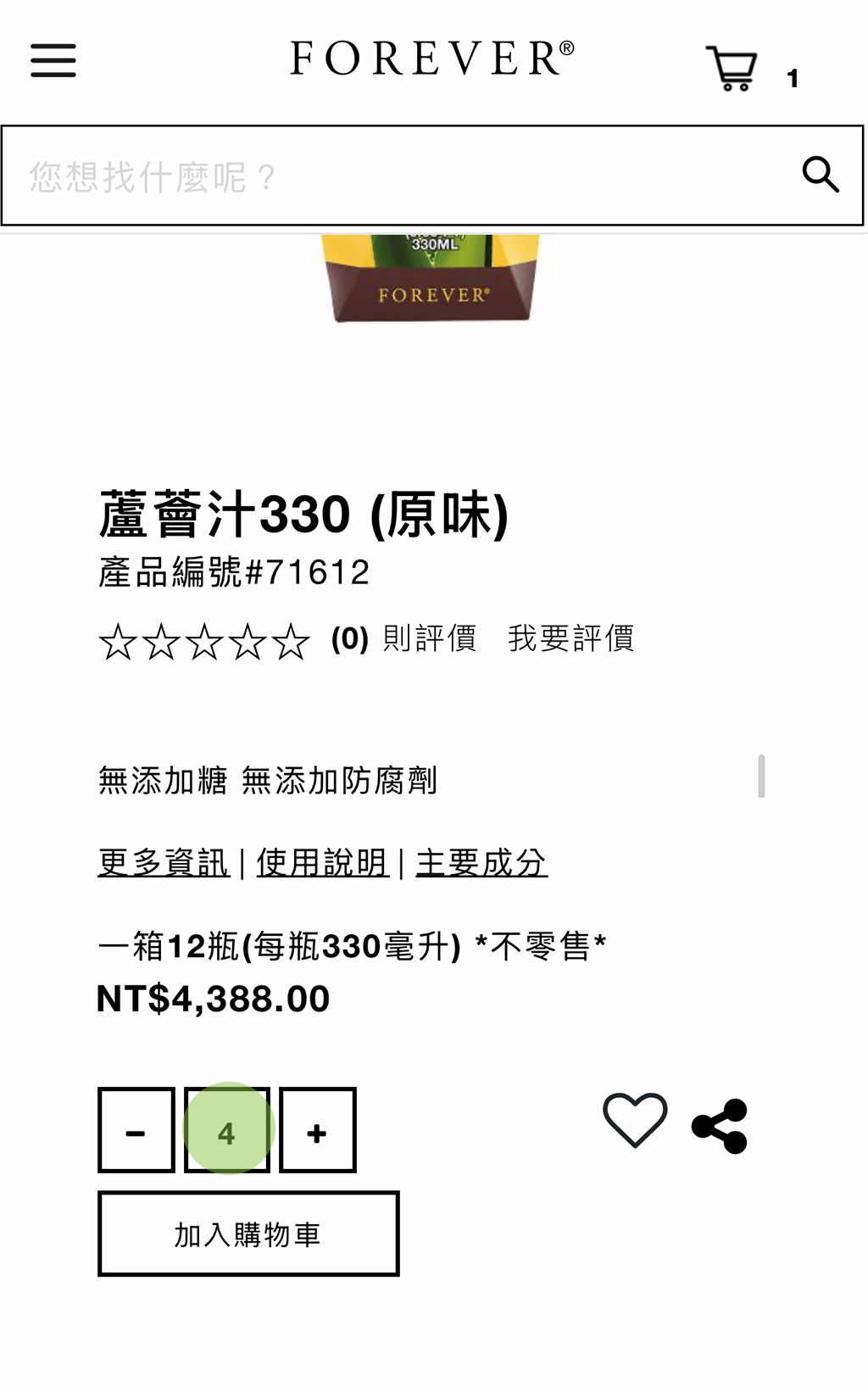Screen dimensions: 868x1392
Task: Tap the search field 您想找什麼呢
Action: coord(398,176)
